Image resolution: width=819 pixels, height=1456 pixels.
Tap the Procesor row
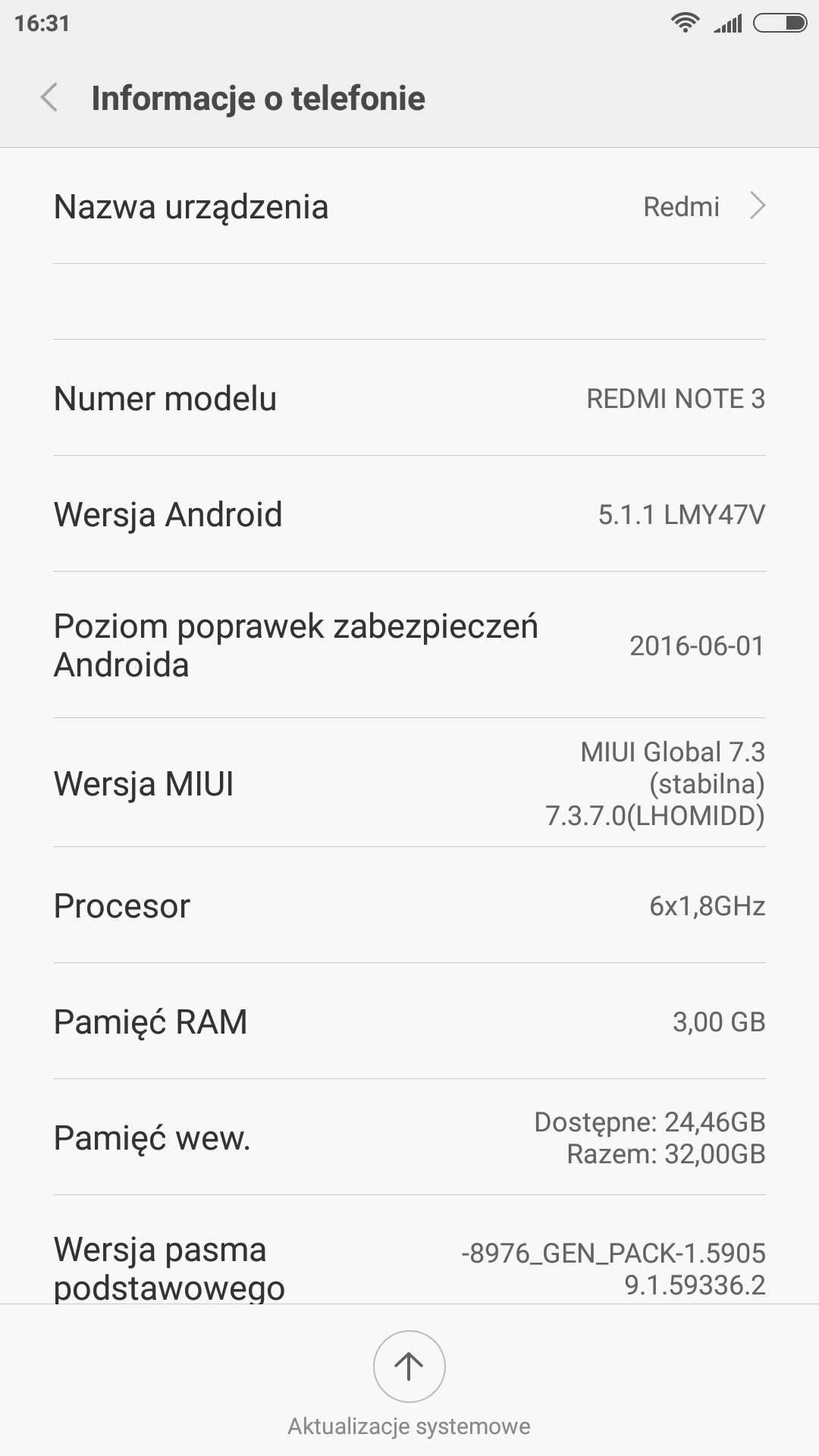(x=409, y=905)
